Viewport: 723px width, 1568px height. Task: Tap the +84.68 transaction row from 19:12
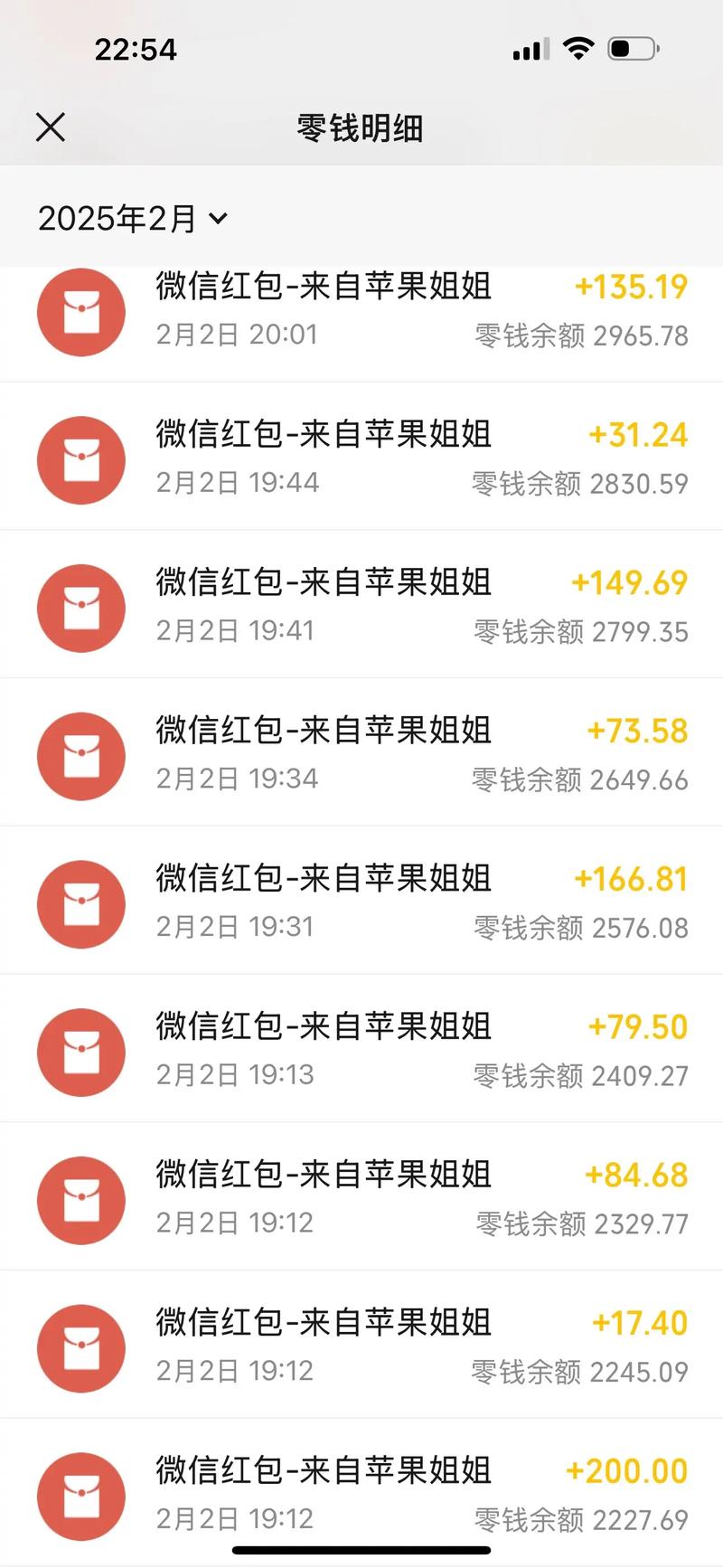coord(361,1195)
